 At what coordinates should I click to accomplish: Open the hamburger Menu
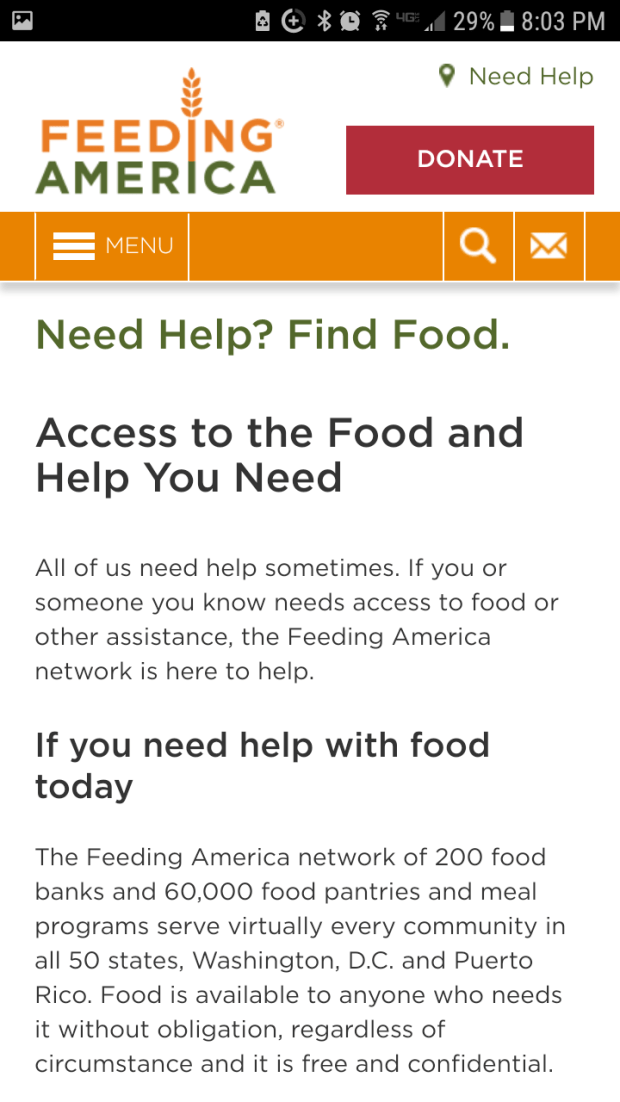pos(112,246)
